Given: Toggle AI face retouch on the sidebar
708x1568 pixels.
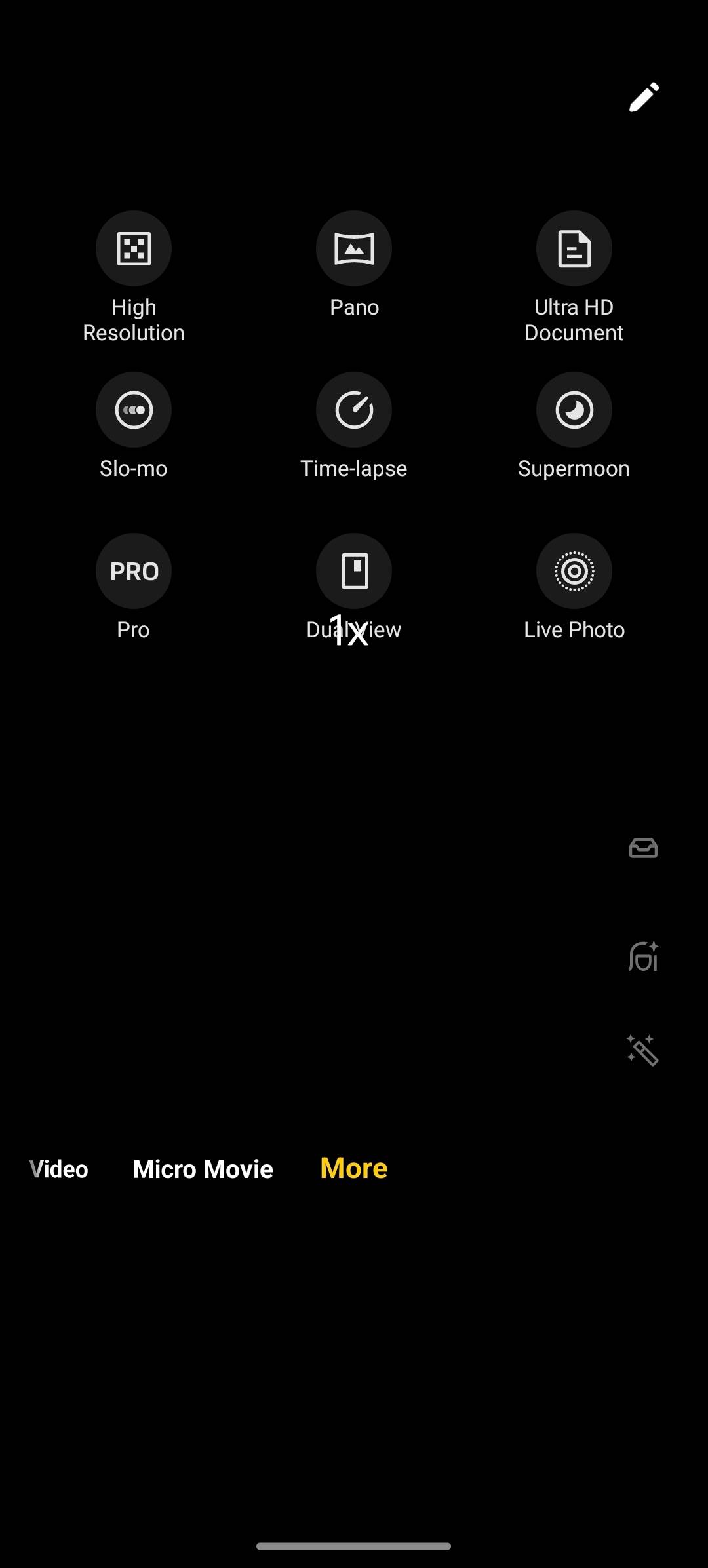Looking at the screenshot, I should (642, 957).
